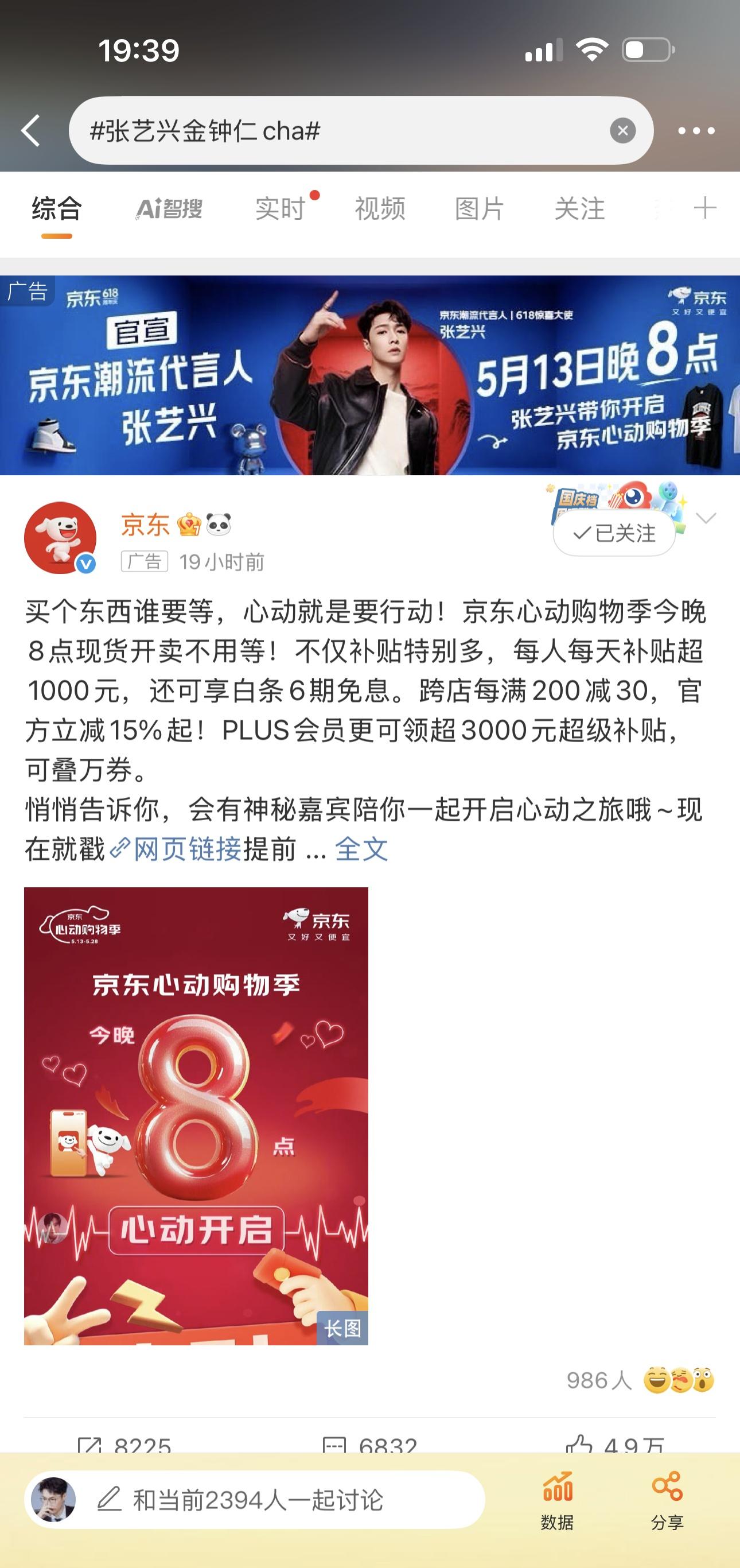740x1568 pixels.
Task: Switch to the 视频 tab
Action: (x=380, y=209)
